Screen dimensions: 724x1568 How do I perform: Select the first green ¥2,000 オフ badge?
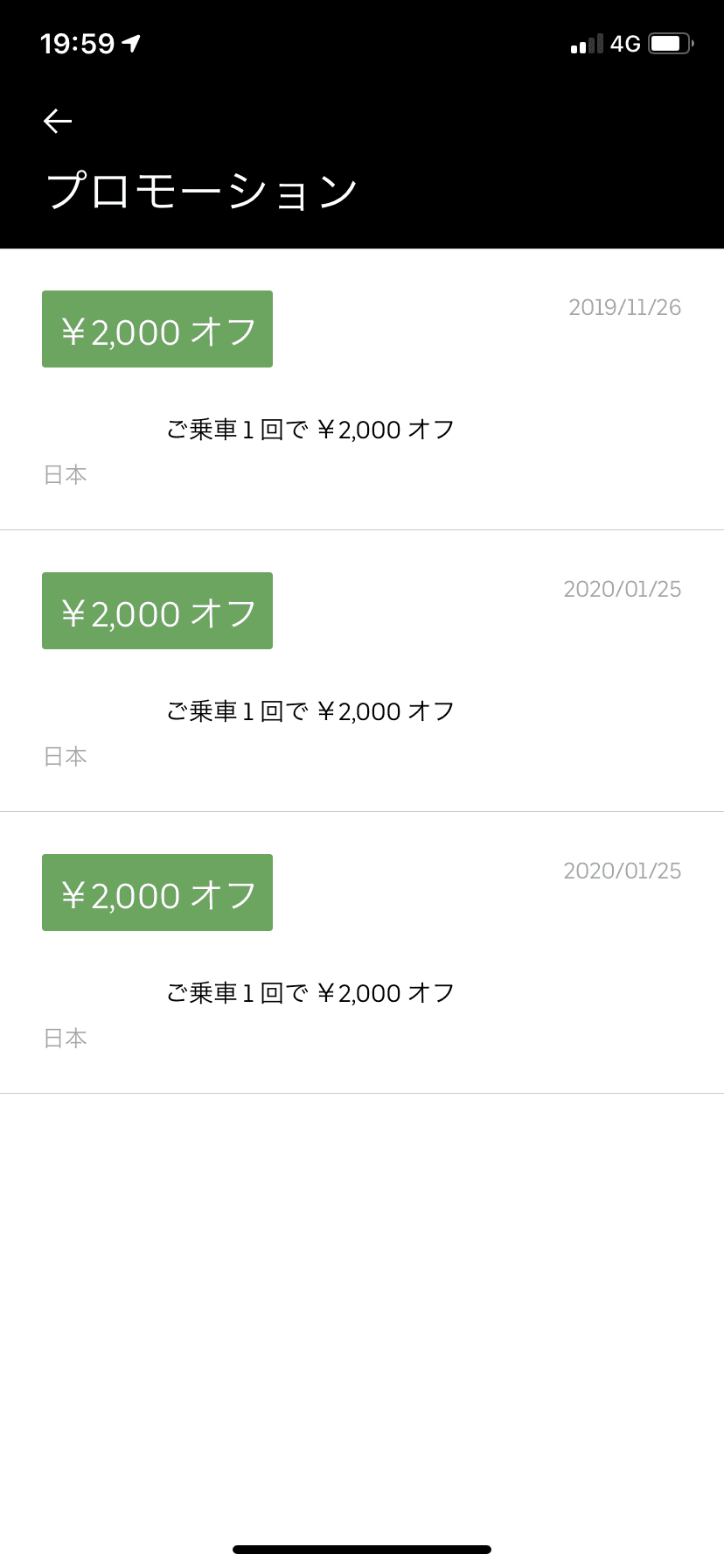(157, 329)
